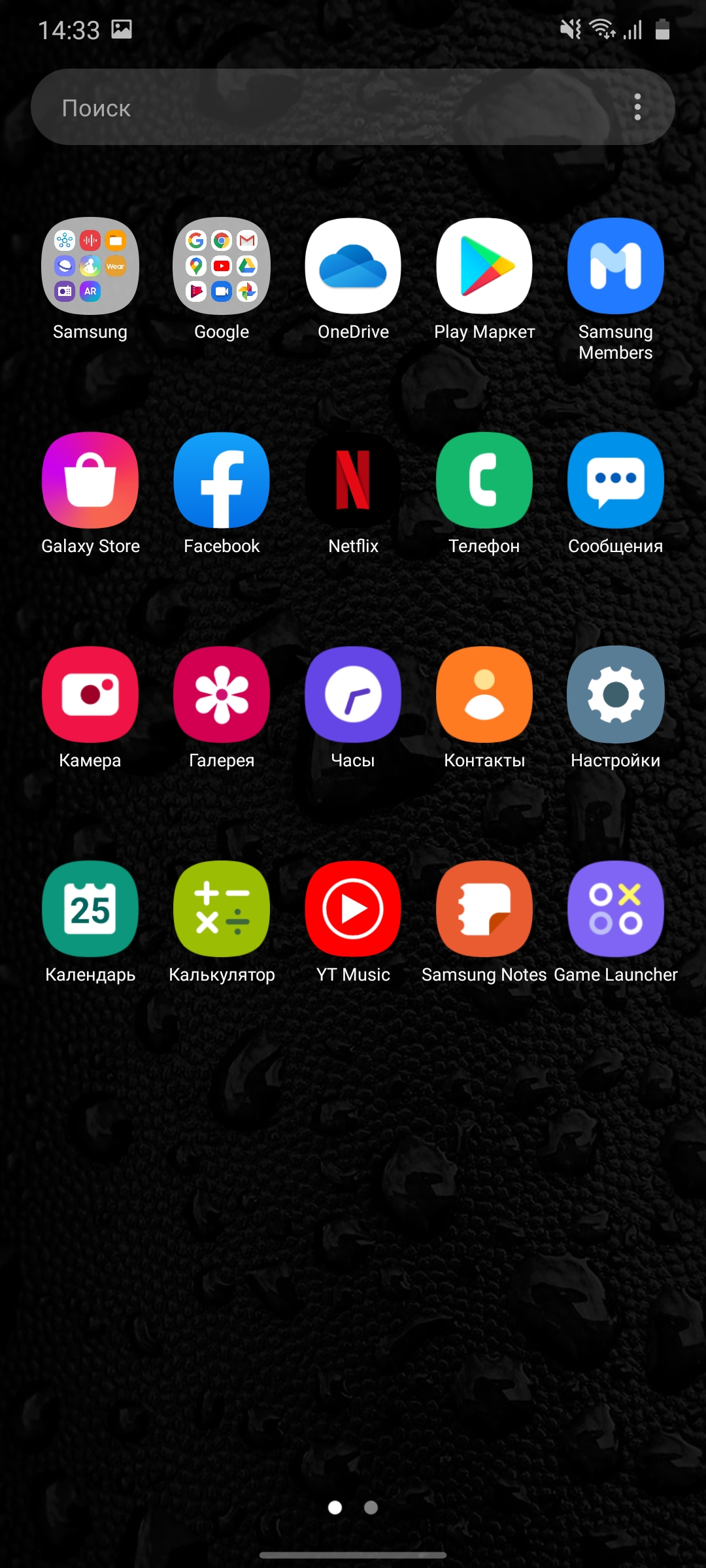Open the Samsung apps folder
The width and height of the screenshot is (706, 1568).
90,266
